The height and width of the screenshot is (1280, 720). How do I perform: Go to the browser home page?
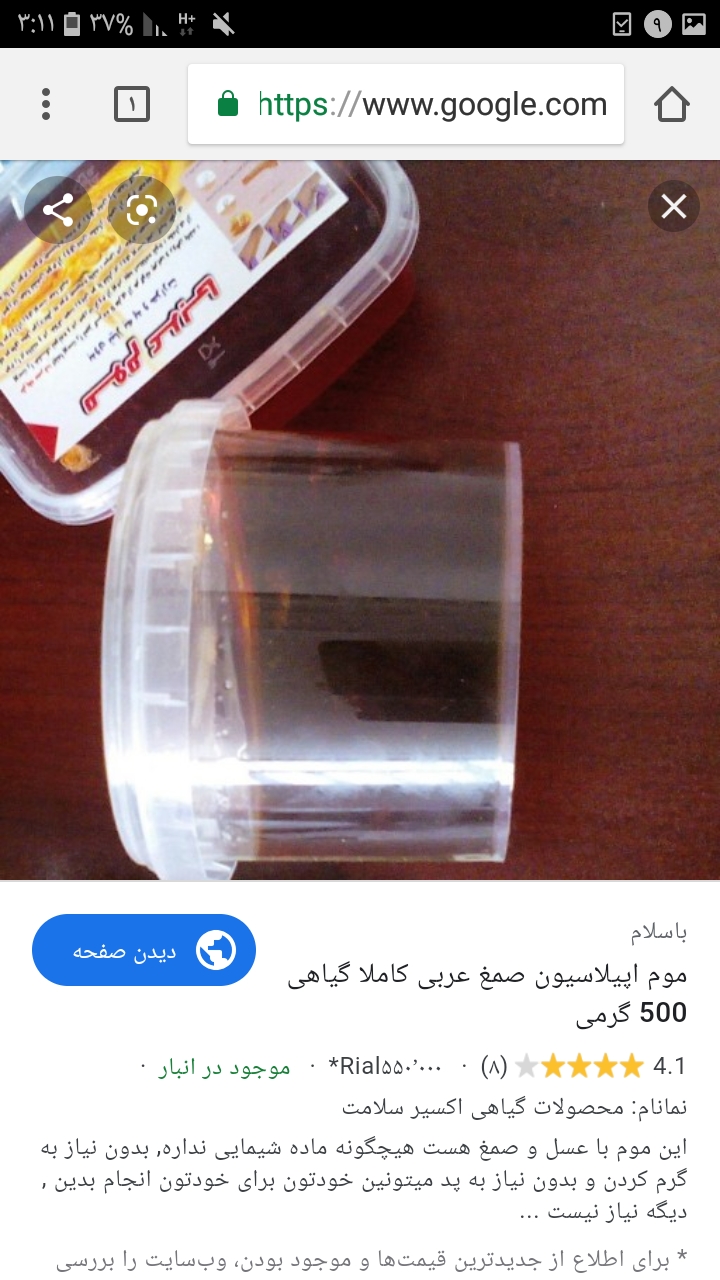[672, 104]
